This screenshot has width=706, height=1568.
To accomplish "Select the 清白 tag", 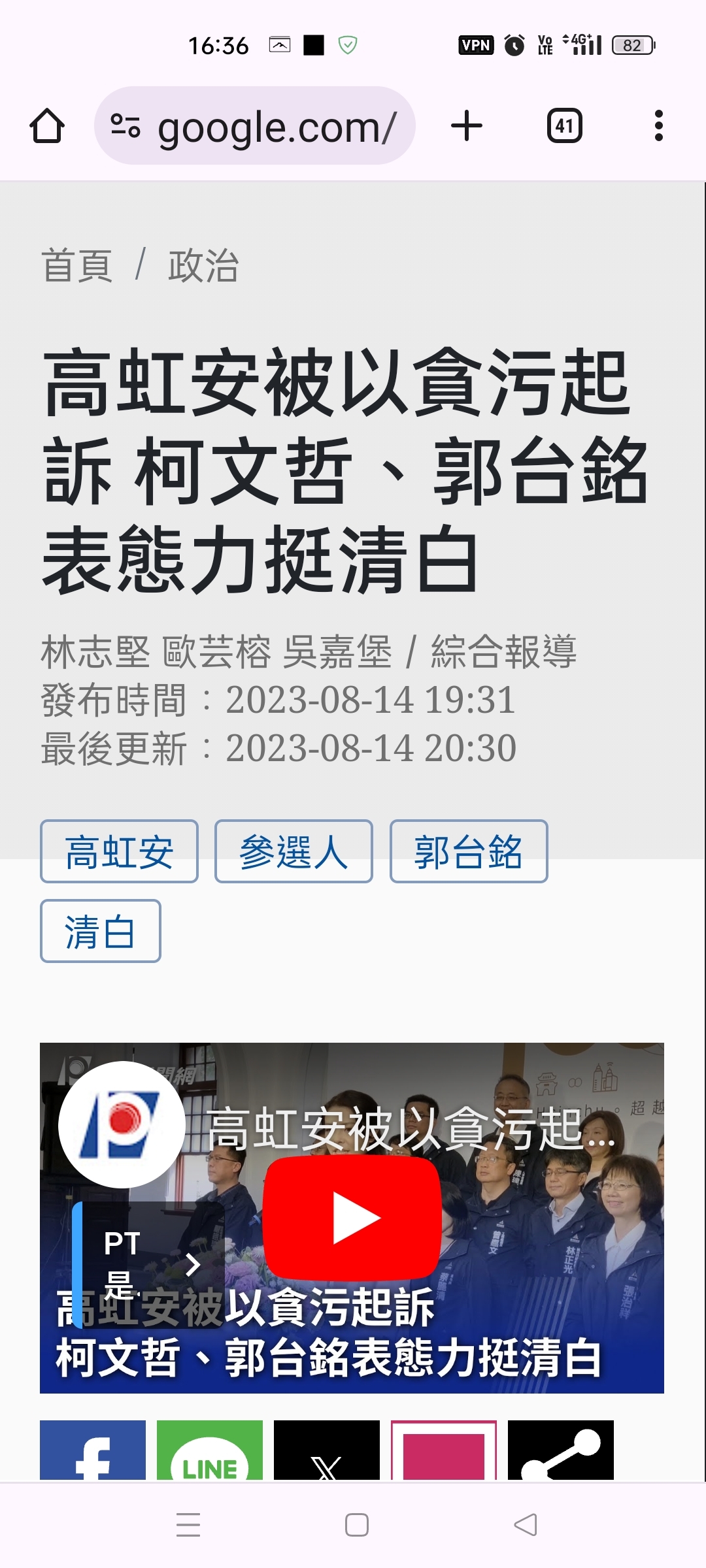I will 100,931.
